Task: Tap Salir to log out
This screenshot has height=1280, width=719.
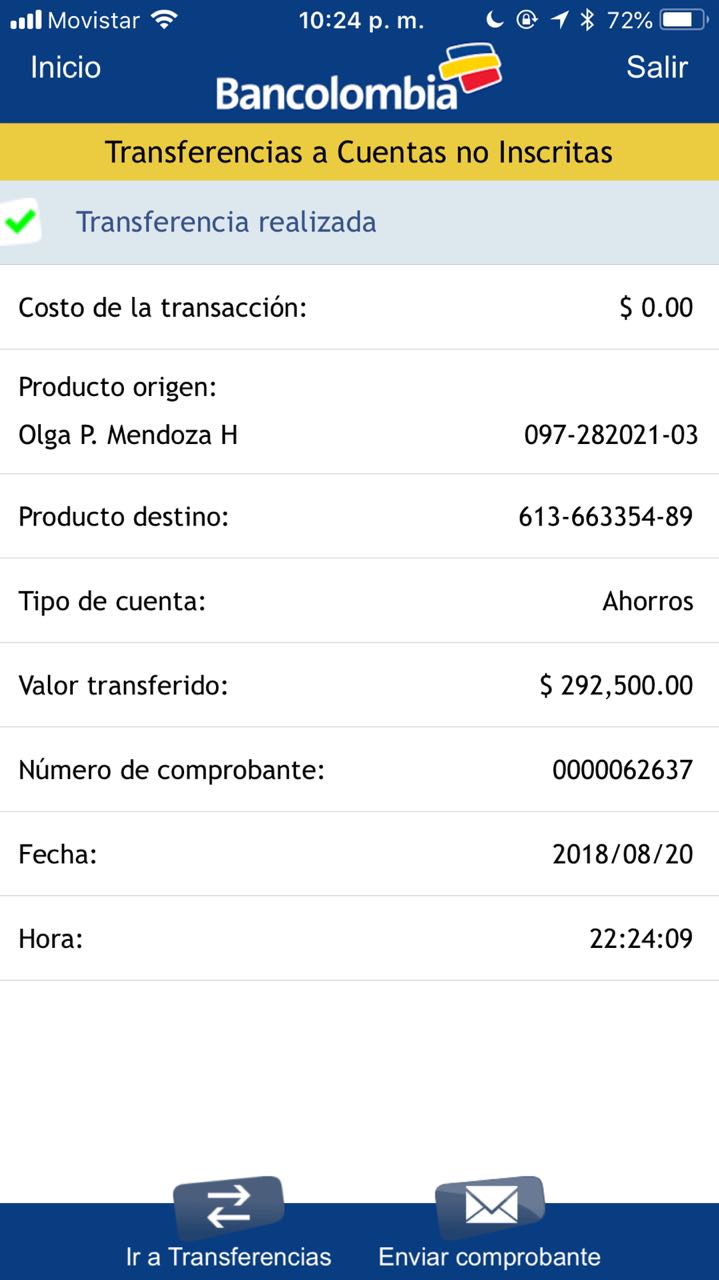Action: [x=656, y=67]
